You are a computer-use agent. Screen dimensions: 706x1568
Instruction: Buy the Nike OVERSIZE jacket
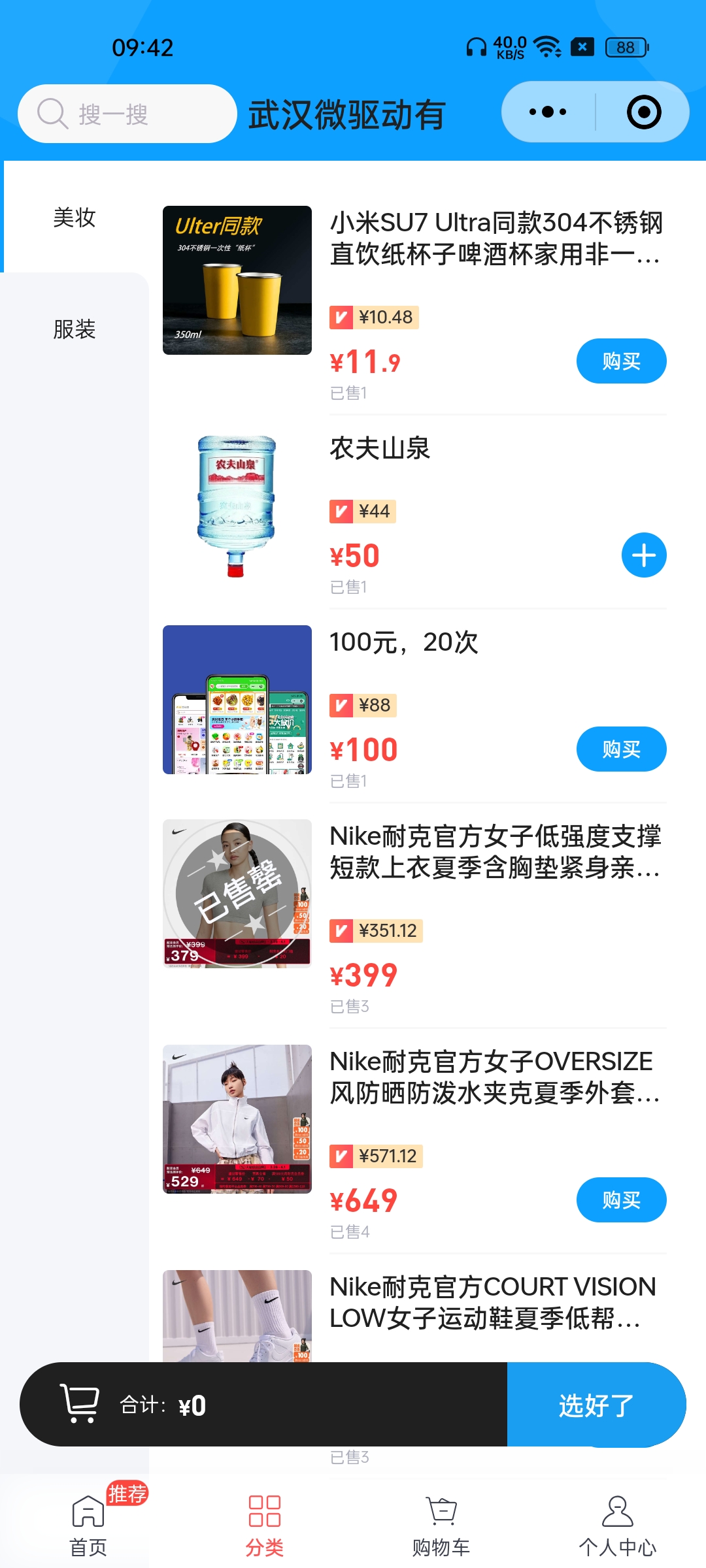click(620, 1200)
